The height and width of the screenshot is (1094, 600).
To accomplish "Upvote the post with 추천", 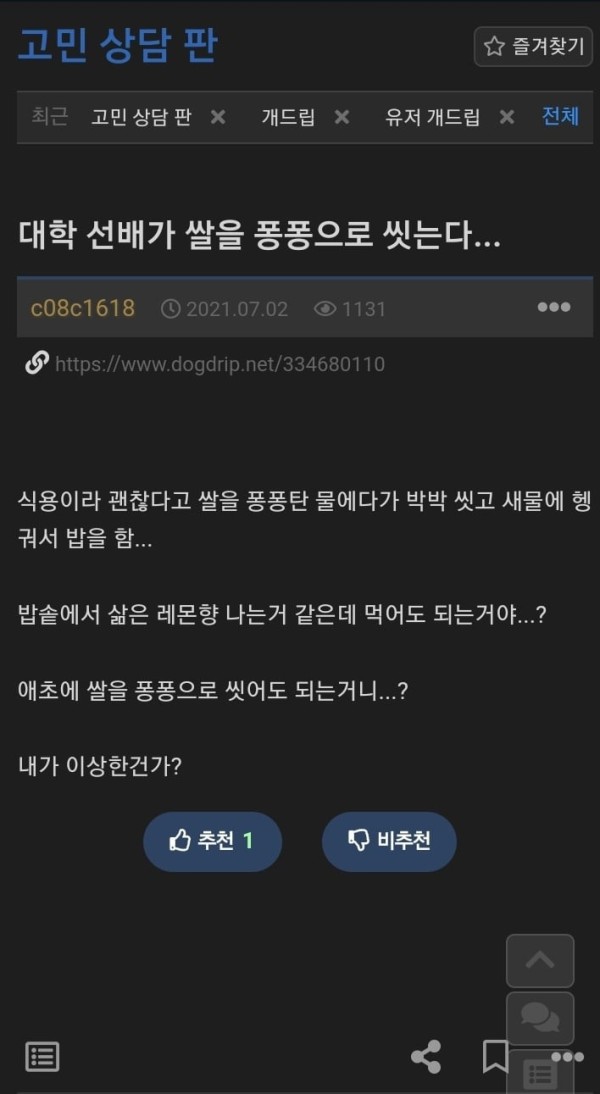I will (212, 841).
